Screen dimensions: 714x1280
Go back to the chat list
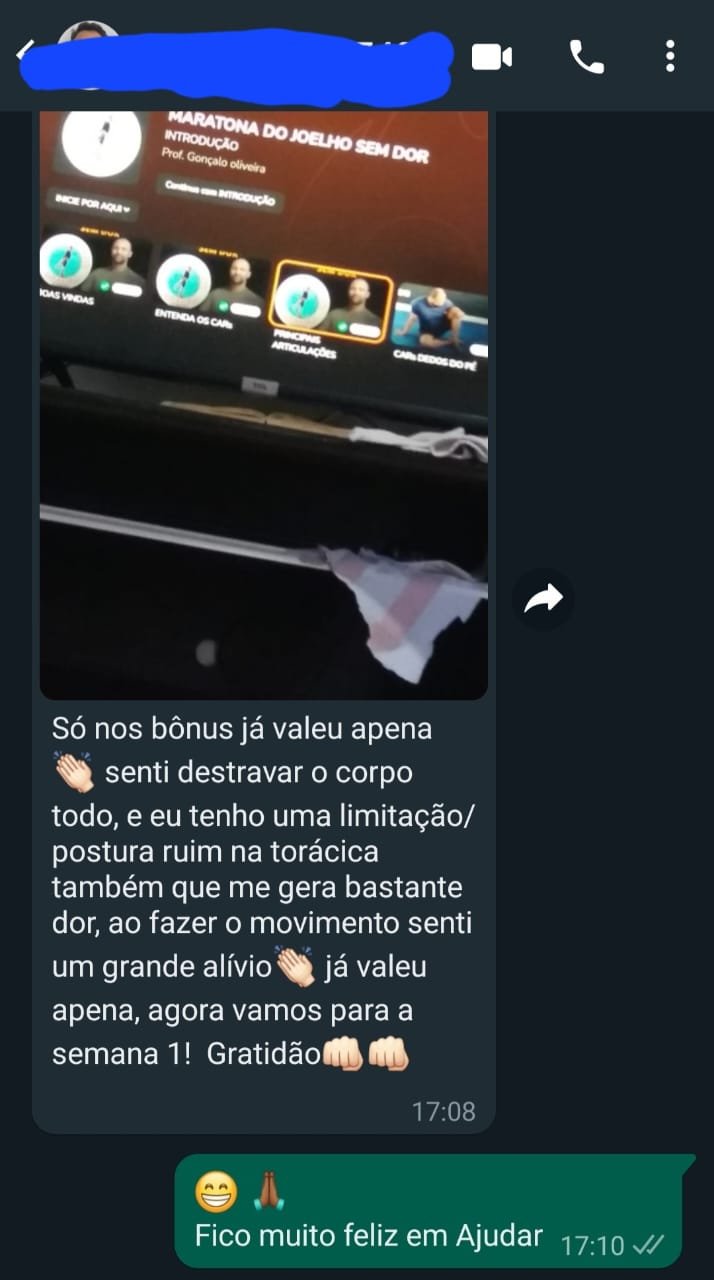click(x=22, y=52)
